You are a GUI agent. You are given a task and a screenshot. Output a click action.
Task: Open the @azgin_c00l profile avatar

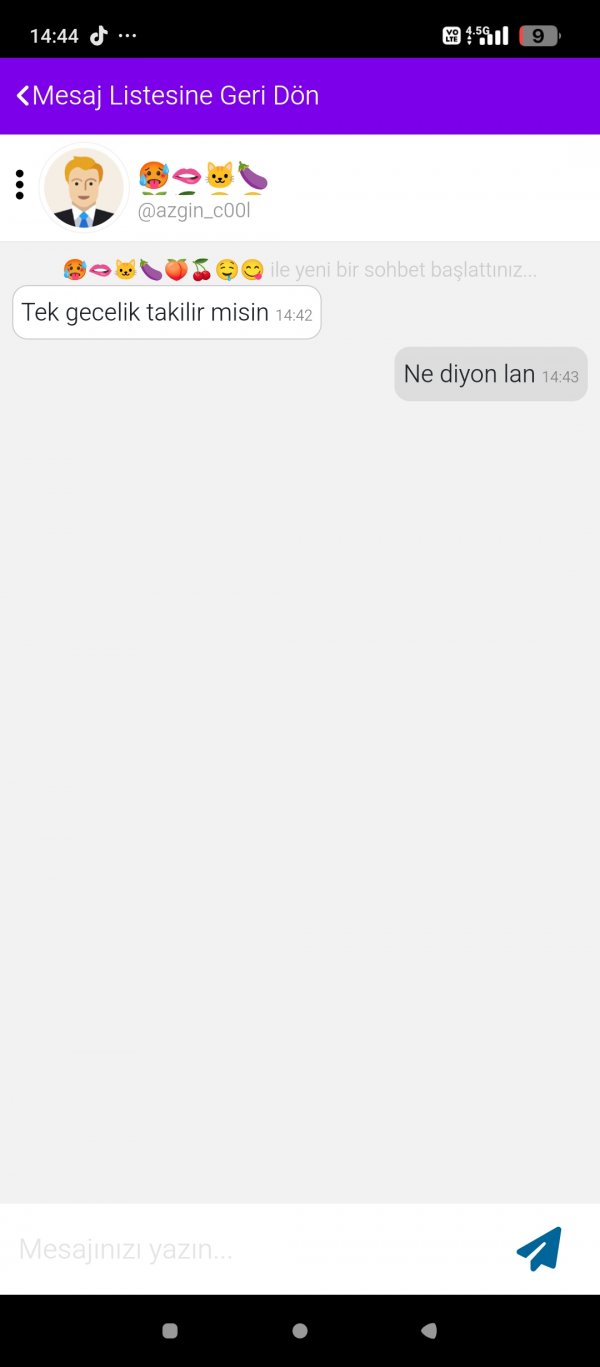click(x=84, y=188)
